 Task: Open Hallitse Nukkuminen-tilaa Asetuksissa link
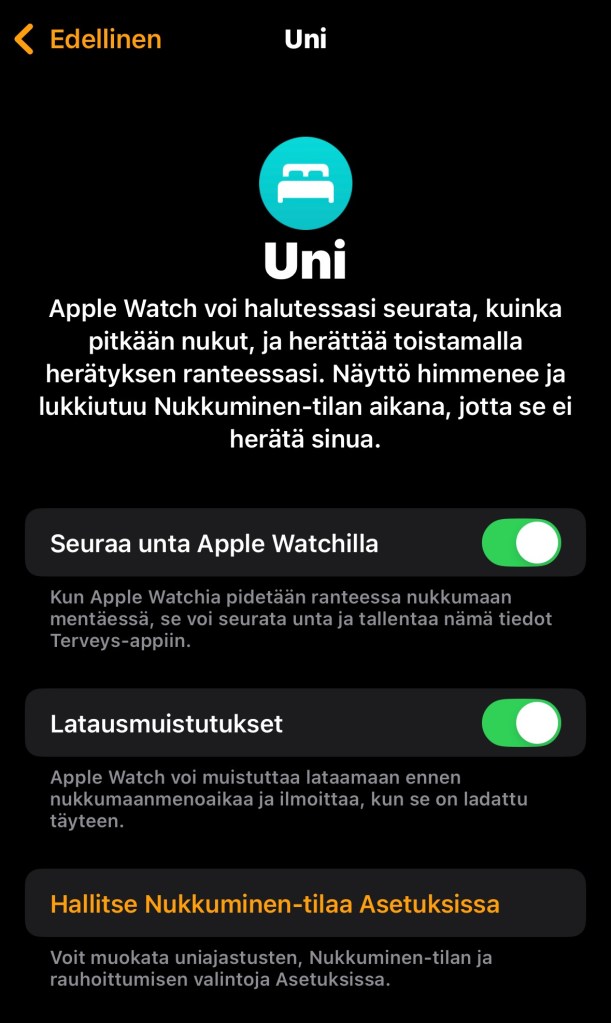click(275, 904)
